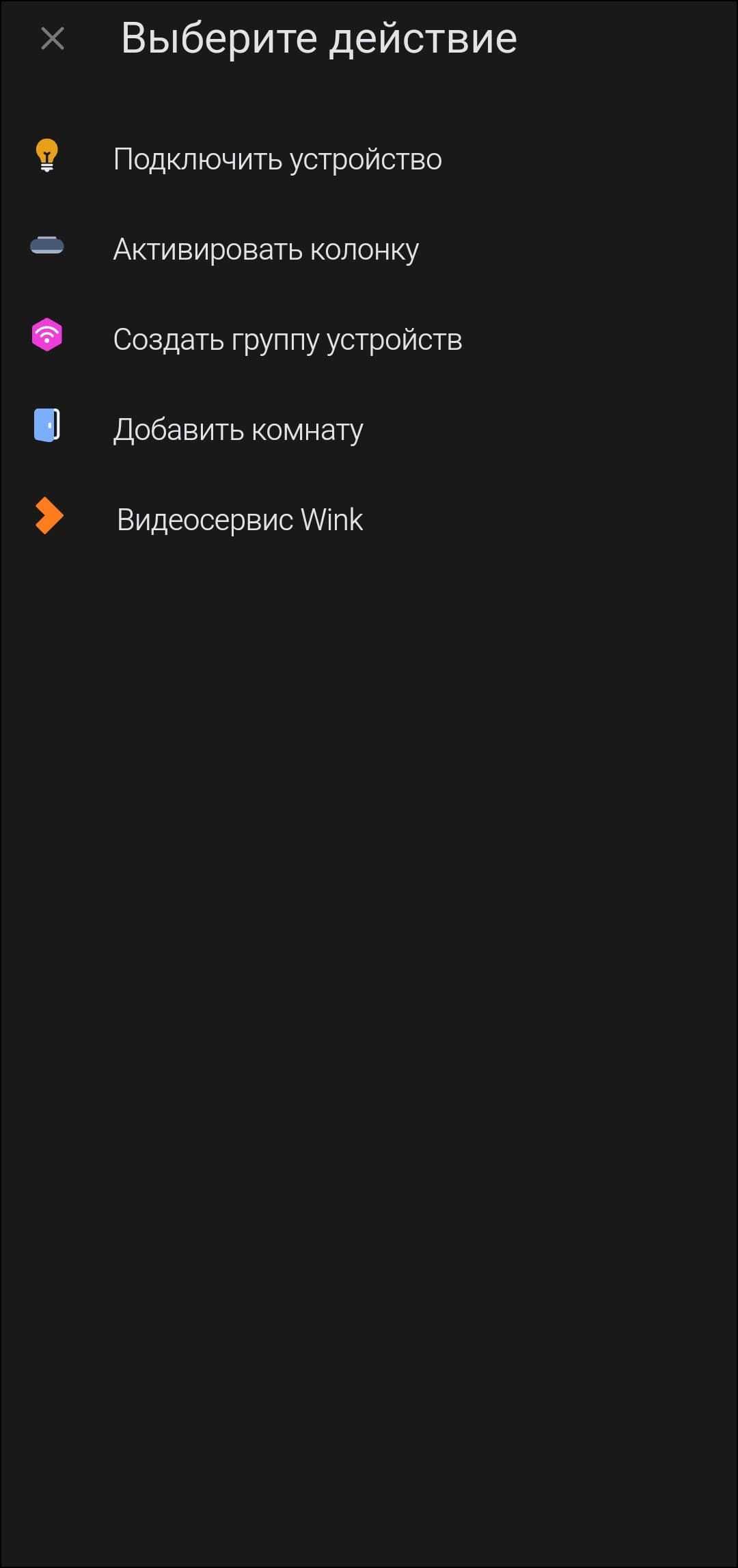Image resolution: width=738 pixels, height=1568 pixels.
Task: Open 'Видеосервис Wink'
Action: 239,520
